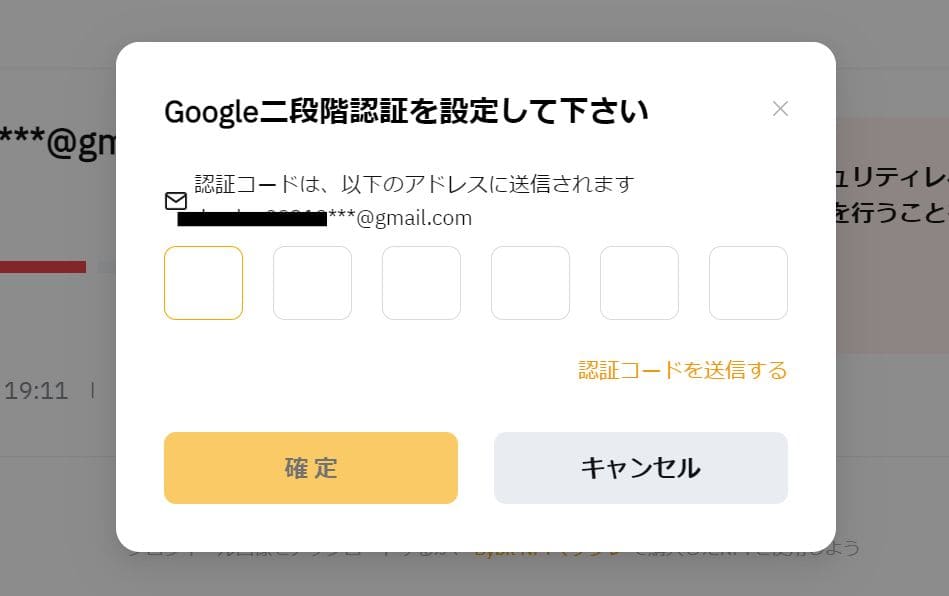
Task: Tap the fifth verification code box
Action: pyautogui.click(x=639, y=283)
